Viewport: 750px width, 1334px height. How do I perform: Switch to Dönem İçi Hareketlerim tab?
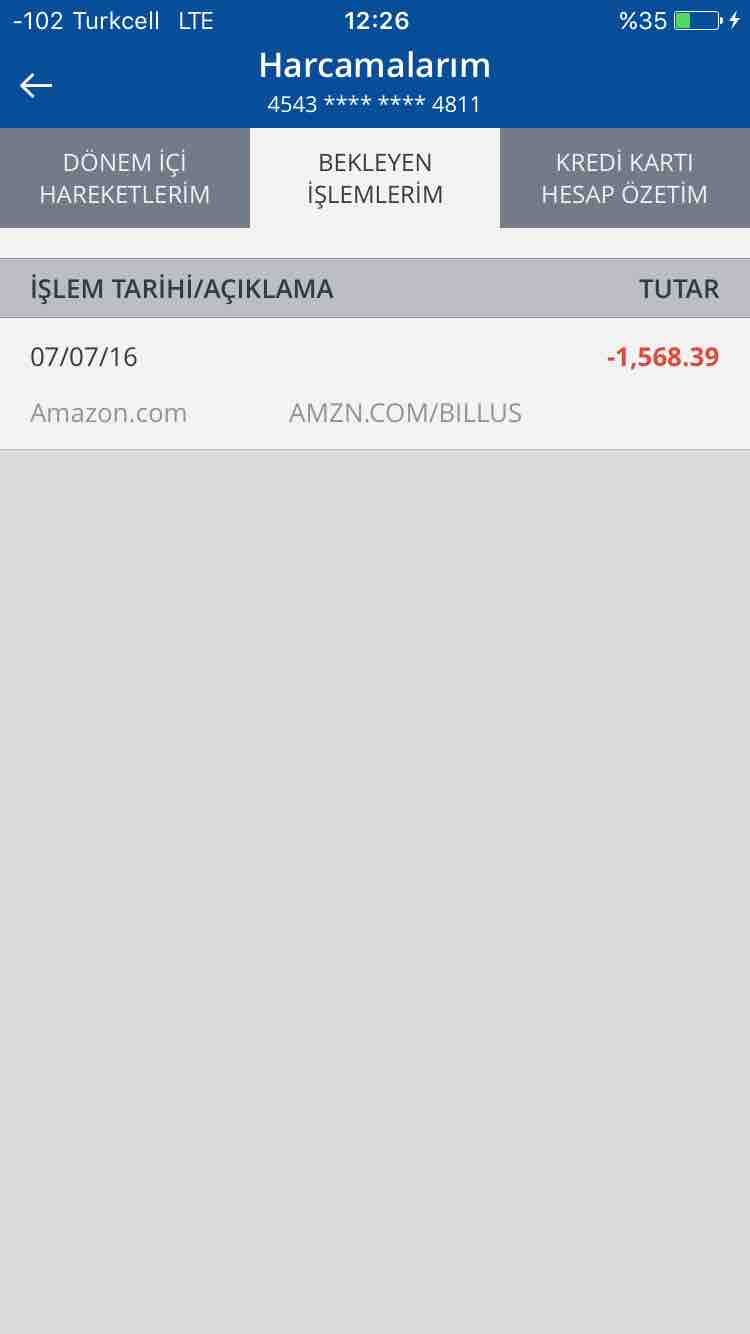[125, 178]
